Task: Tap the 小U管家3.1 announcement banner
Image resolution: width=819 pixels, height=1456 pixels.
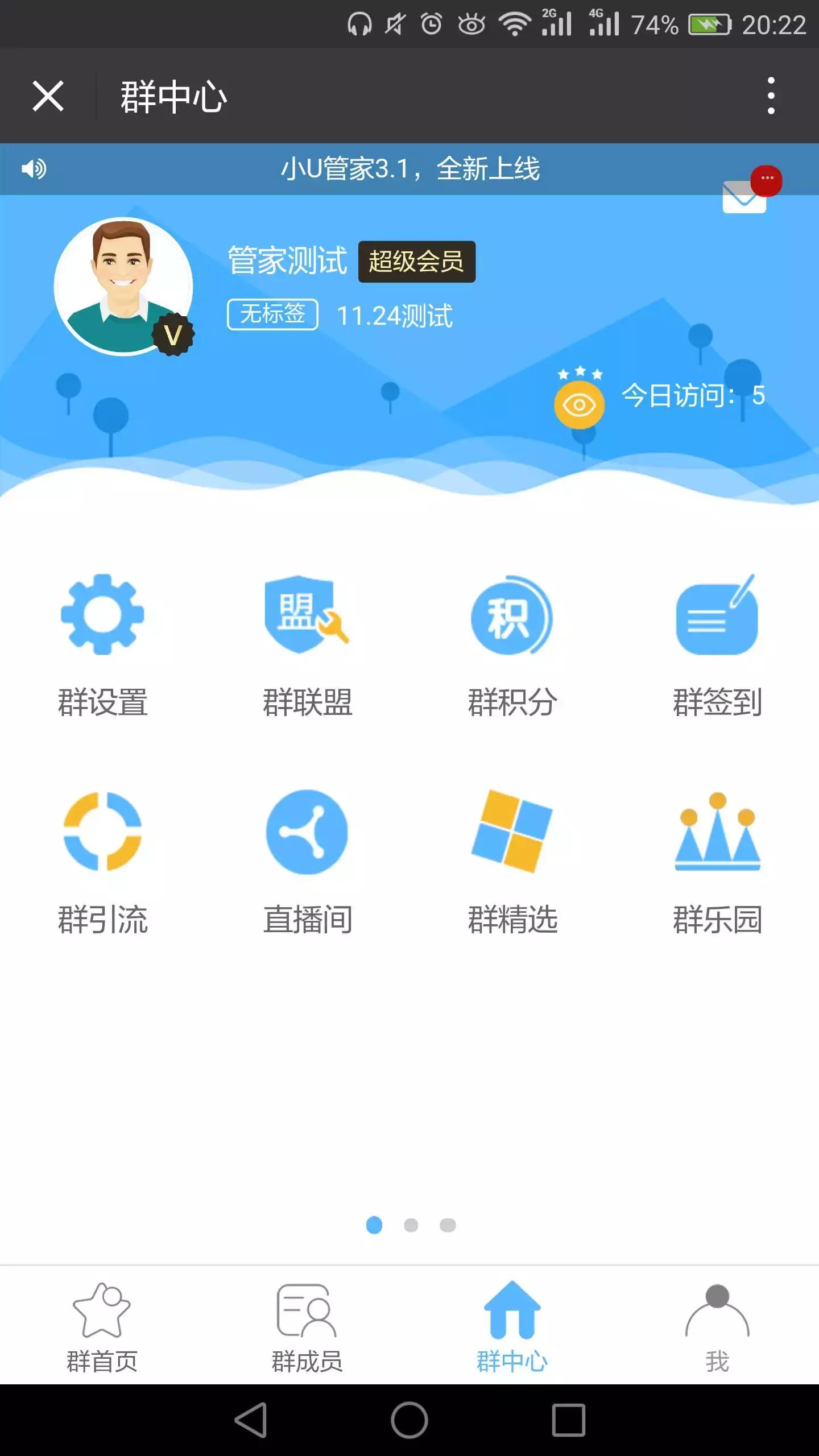Action: click(x=409, y=168)
